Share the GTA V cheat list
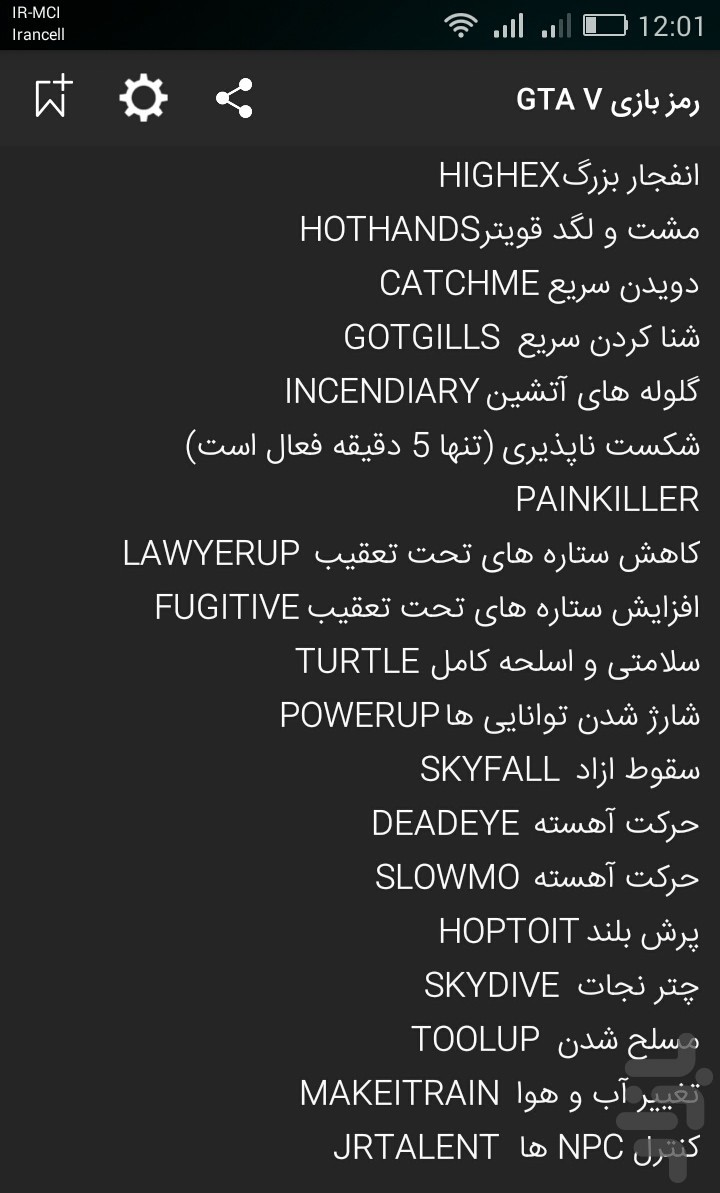720x1193 pixels. click(x=234, y=98)
